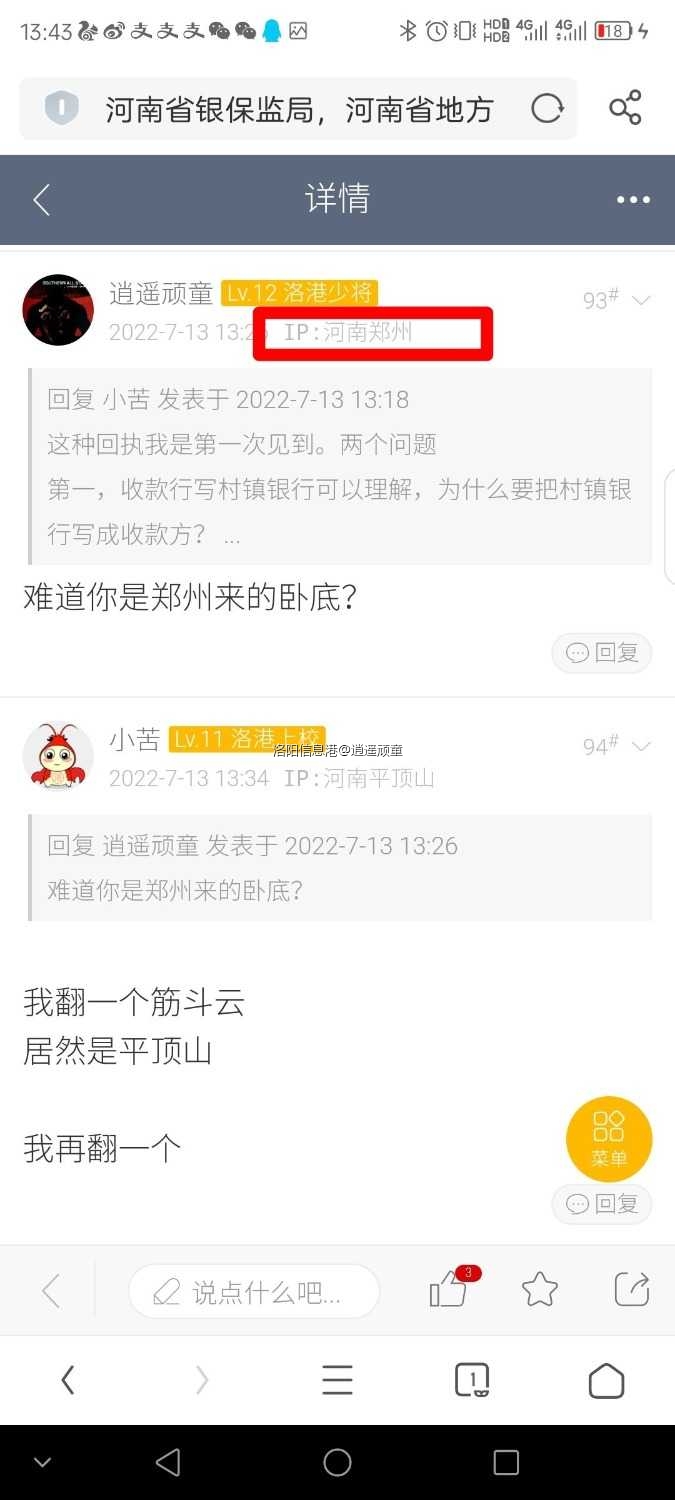This screenshot has height=1500, width=675.
Task: Reload the page in the address bar
Action: pyautogui.click(x=547, y=108)
